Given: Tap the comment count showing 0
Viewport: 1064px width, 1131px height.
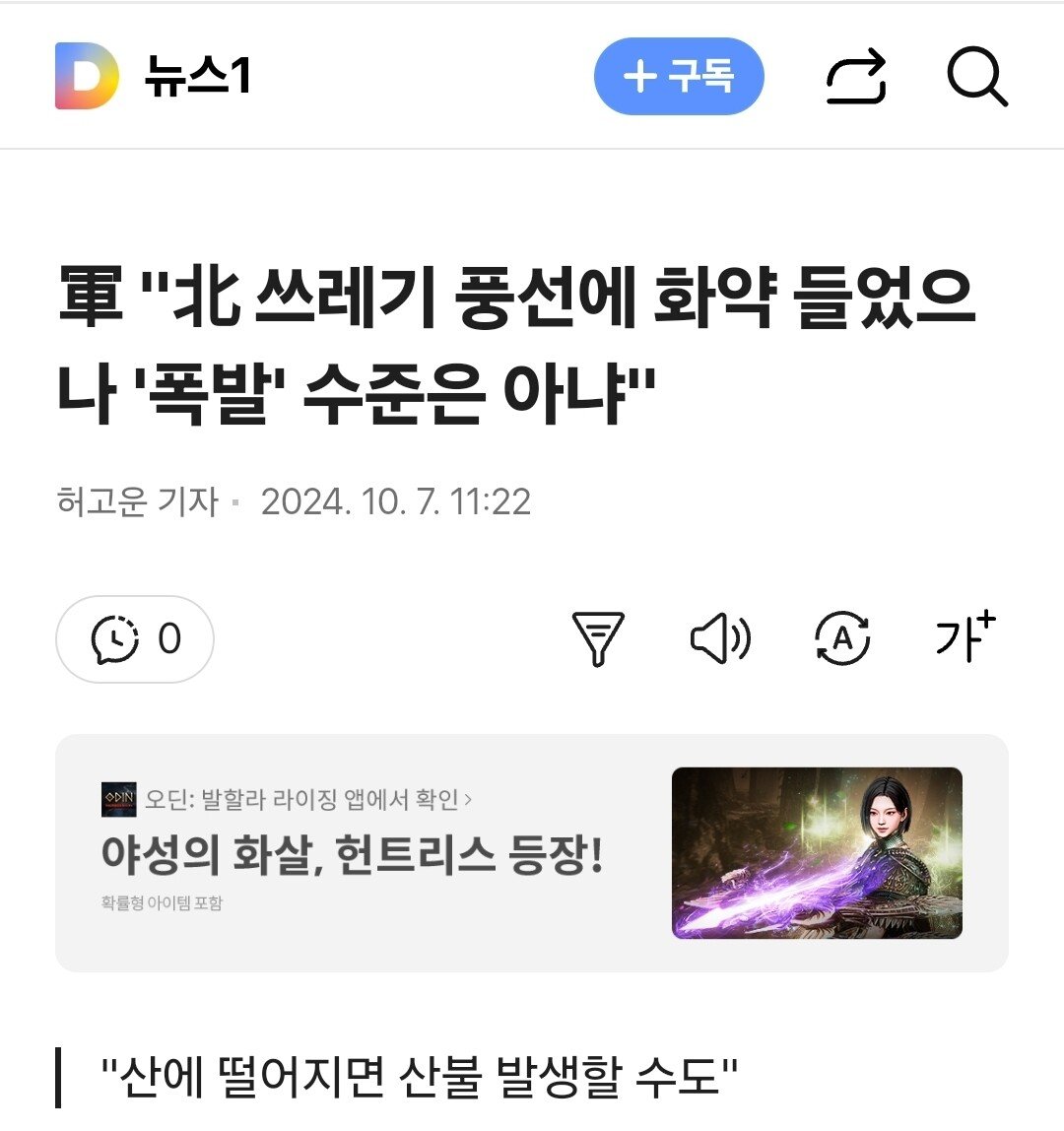Looking at the screenshot, I should click(x=168, y=638).
